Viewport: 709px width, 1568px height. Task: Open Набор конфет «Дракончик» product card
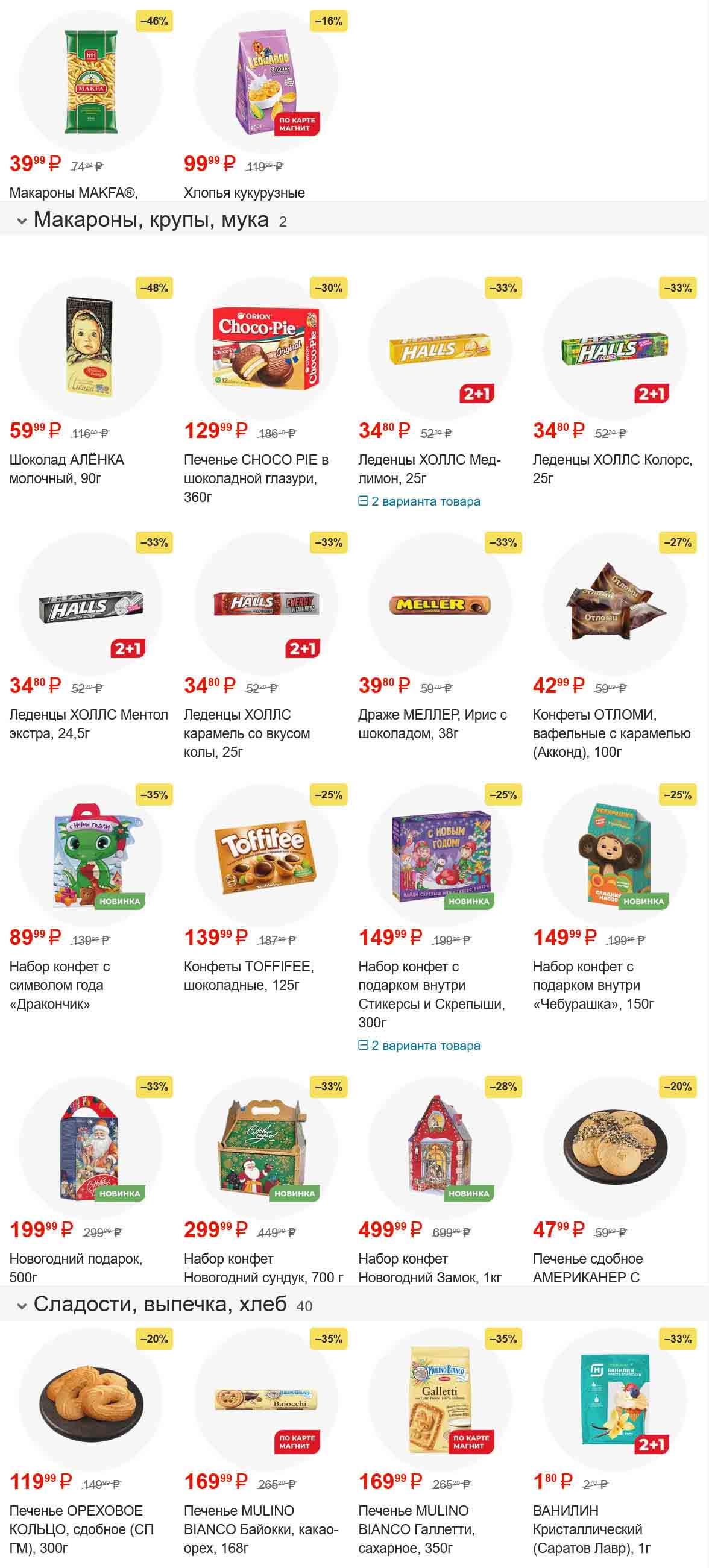91,856
